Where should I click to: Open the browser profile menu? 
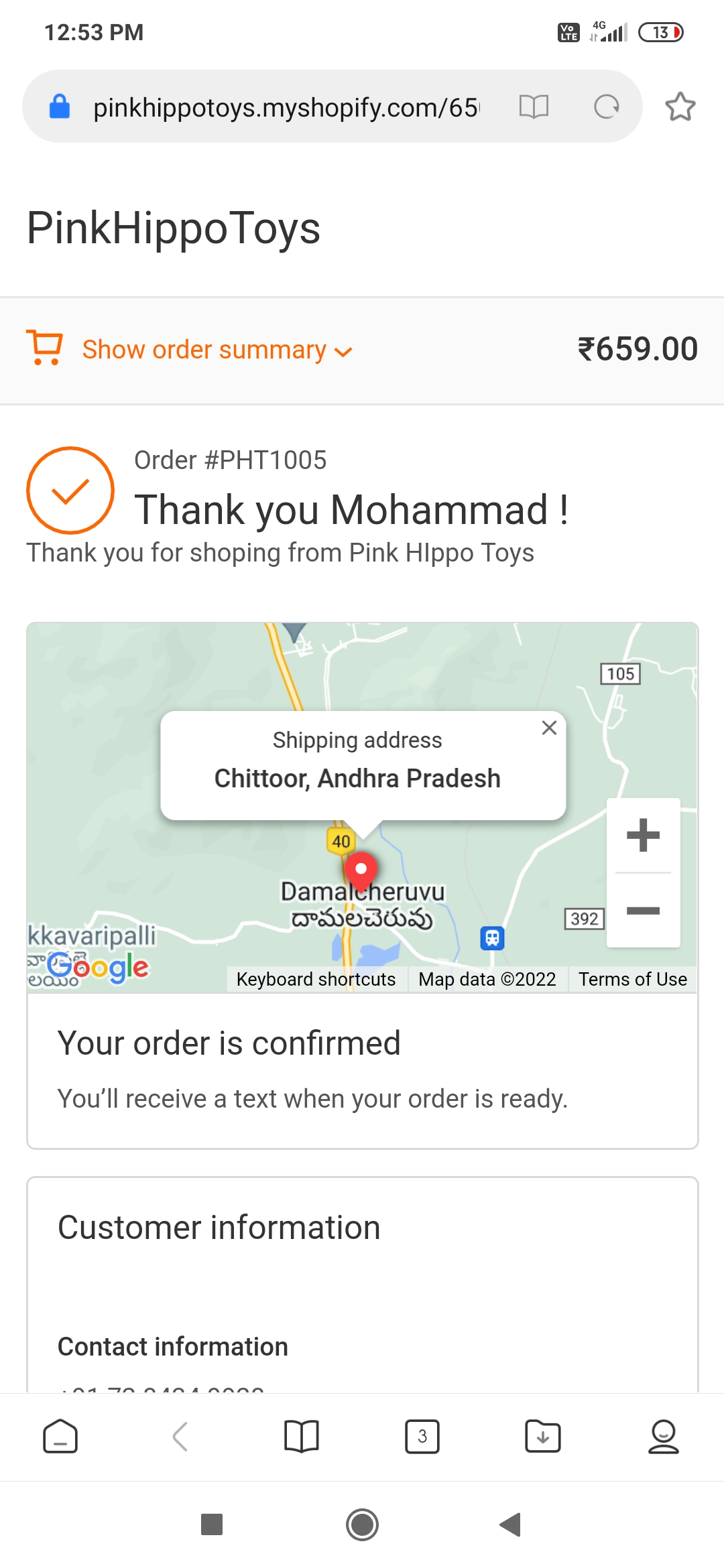[663, 1436]
